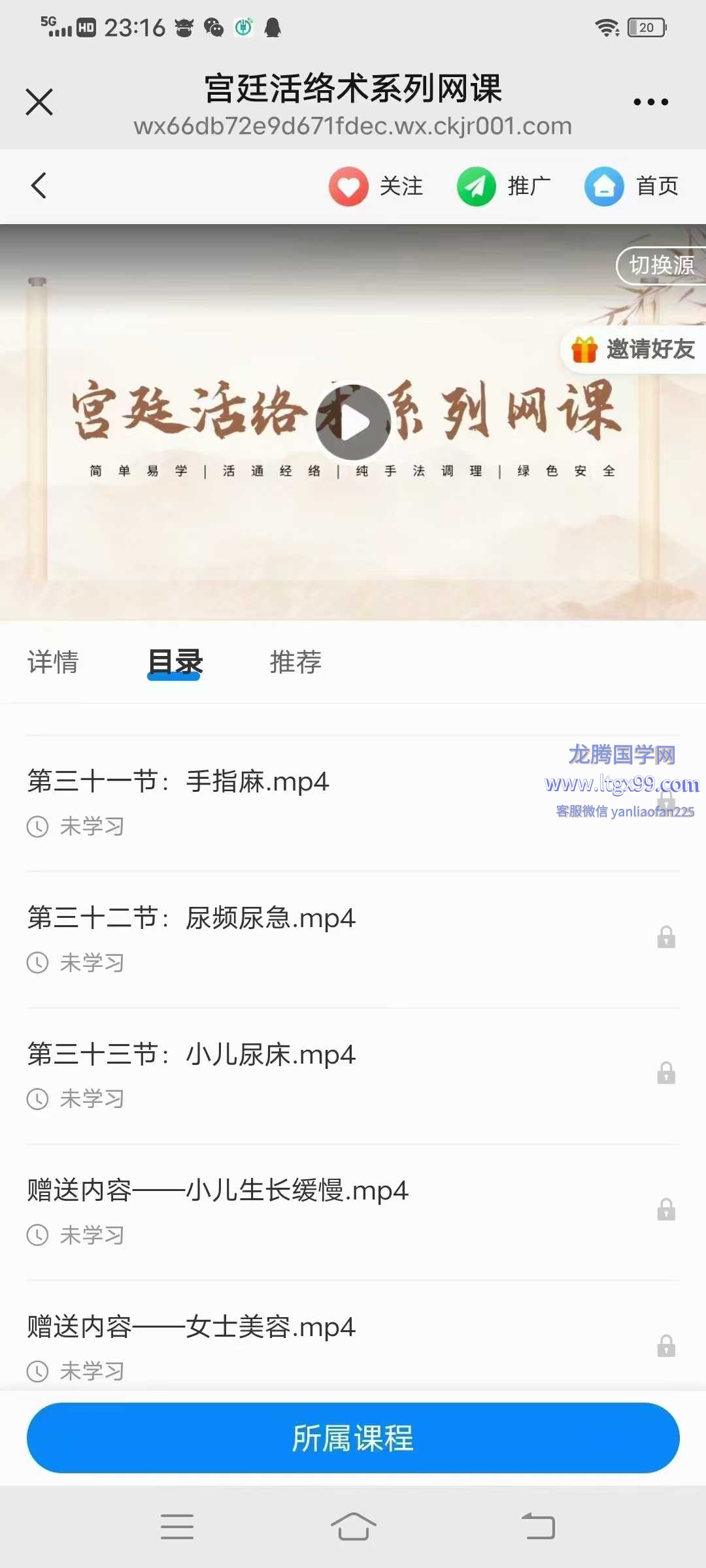
Task: Open 推广 promotion option
Action: pyautogui.click(x=504, y=186)
